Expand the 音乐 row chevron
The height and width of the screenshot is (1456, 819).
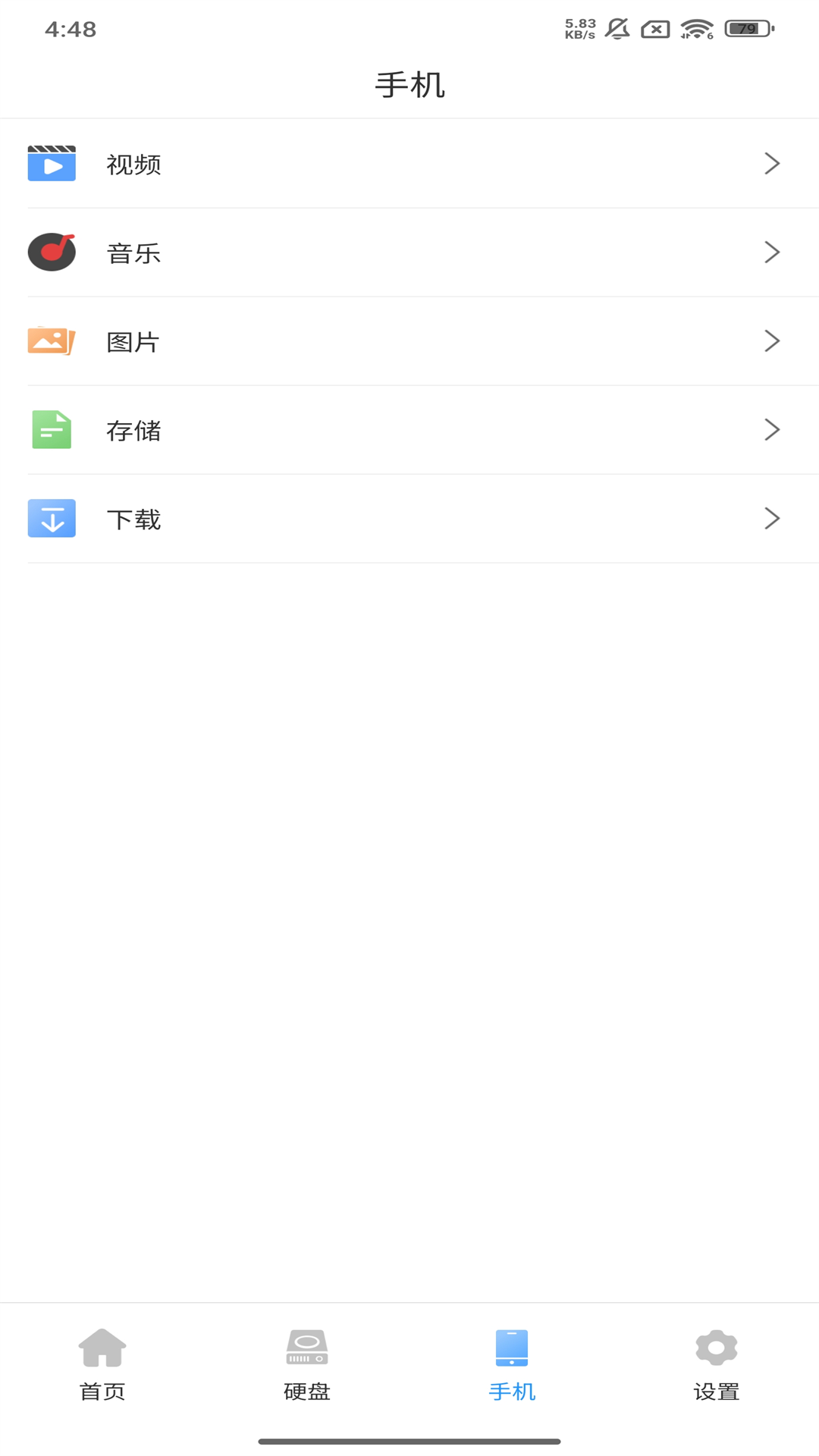pos(772,252)
